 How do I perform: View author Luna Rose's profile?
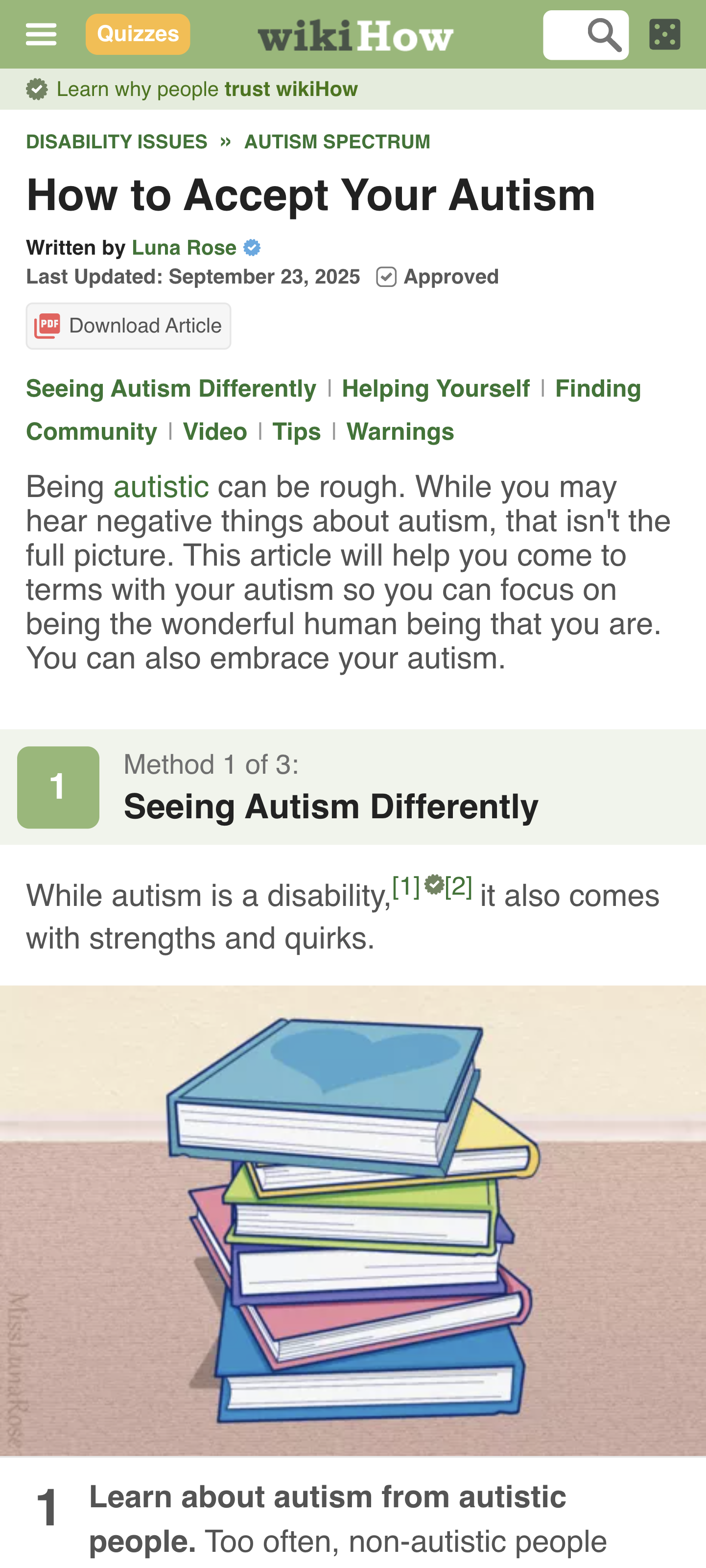184,248
